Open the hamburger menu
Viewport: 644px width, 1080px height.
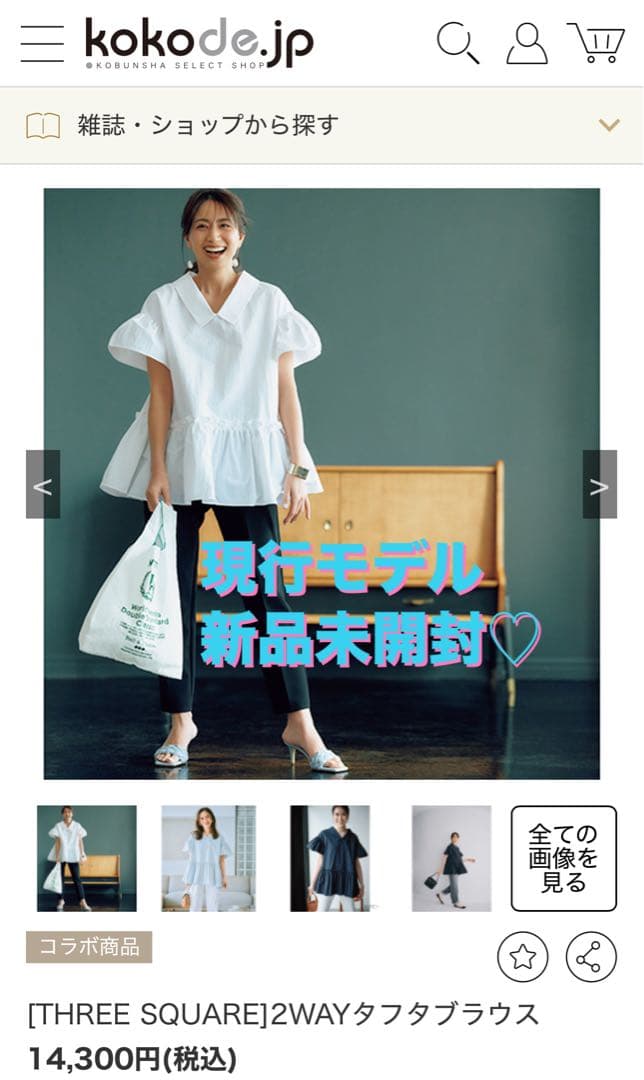coord(42,43)
